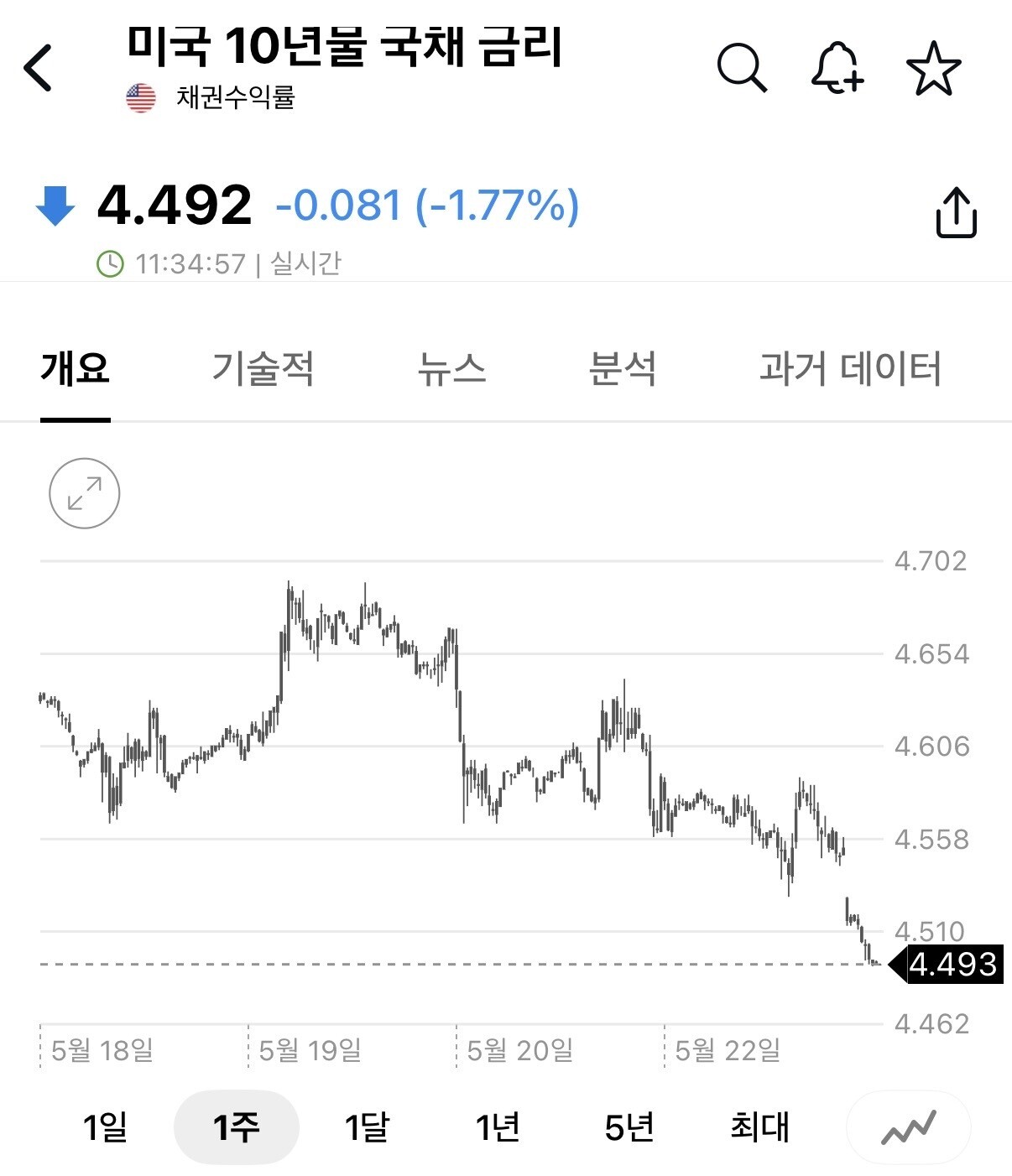Select the 5년 chart range
This screenshot has height=1176, width=1012.
[x=629, y=1127]
